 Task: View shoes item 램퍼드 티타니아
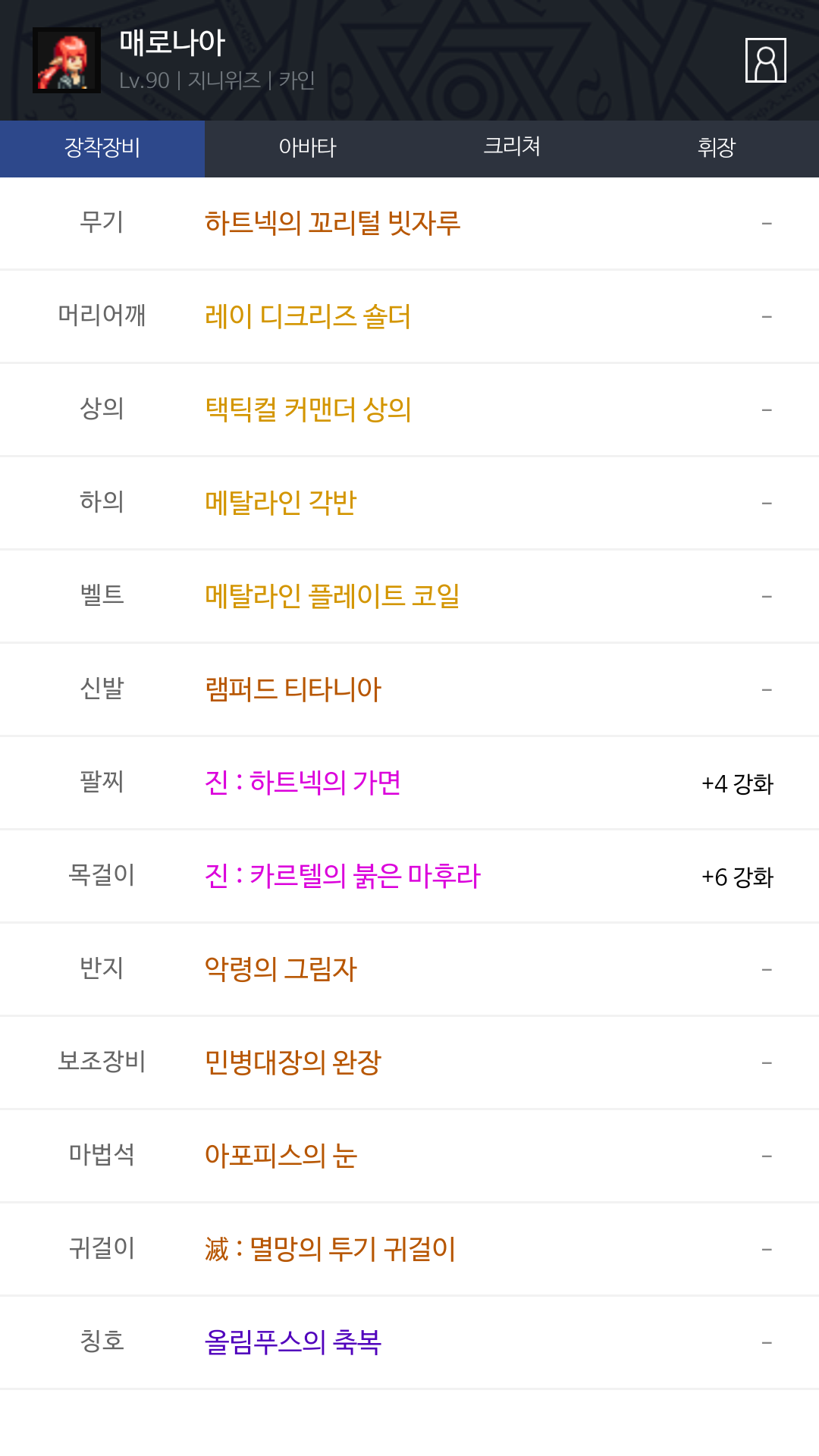point(293,689)
